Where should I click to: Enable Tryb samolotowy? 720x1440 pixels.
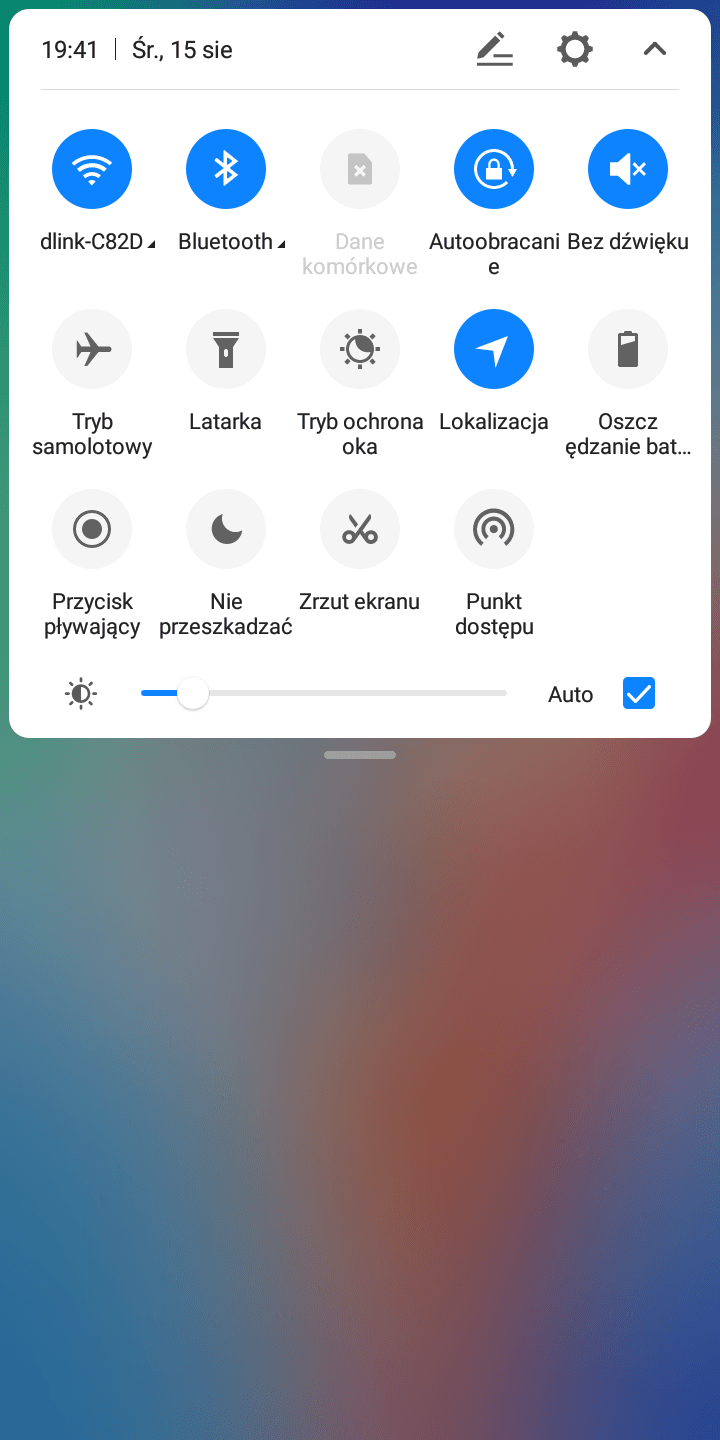(x=92, y=350)
